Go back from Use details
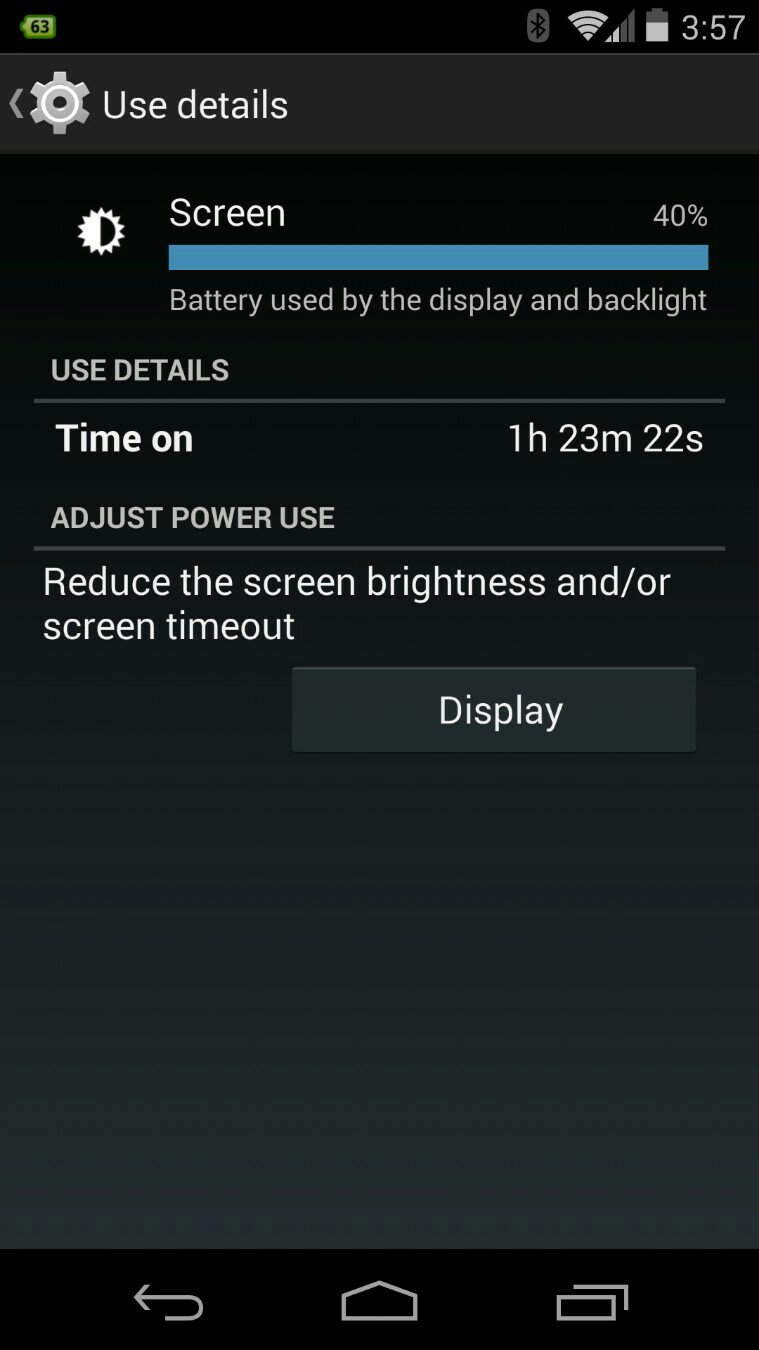The width and height of the screenshot is (759, 1350). tap(48, 104)
